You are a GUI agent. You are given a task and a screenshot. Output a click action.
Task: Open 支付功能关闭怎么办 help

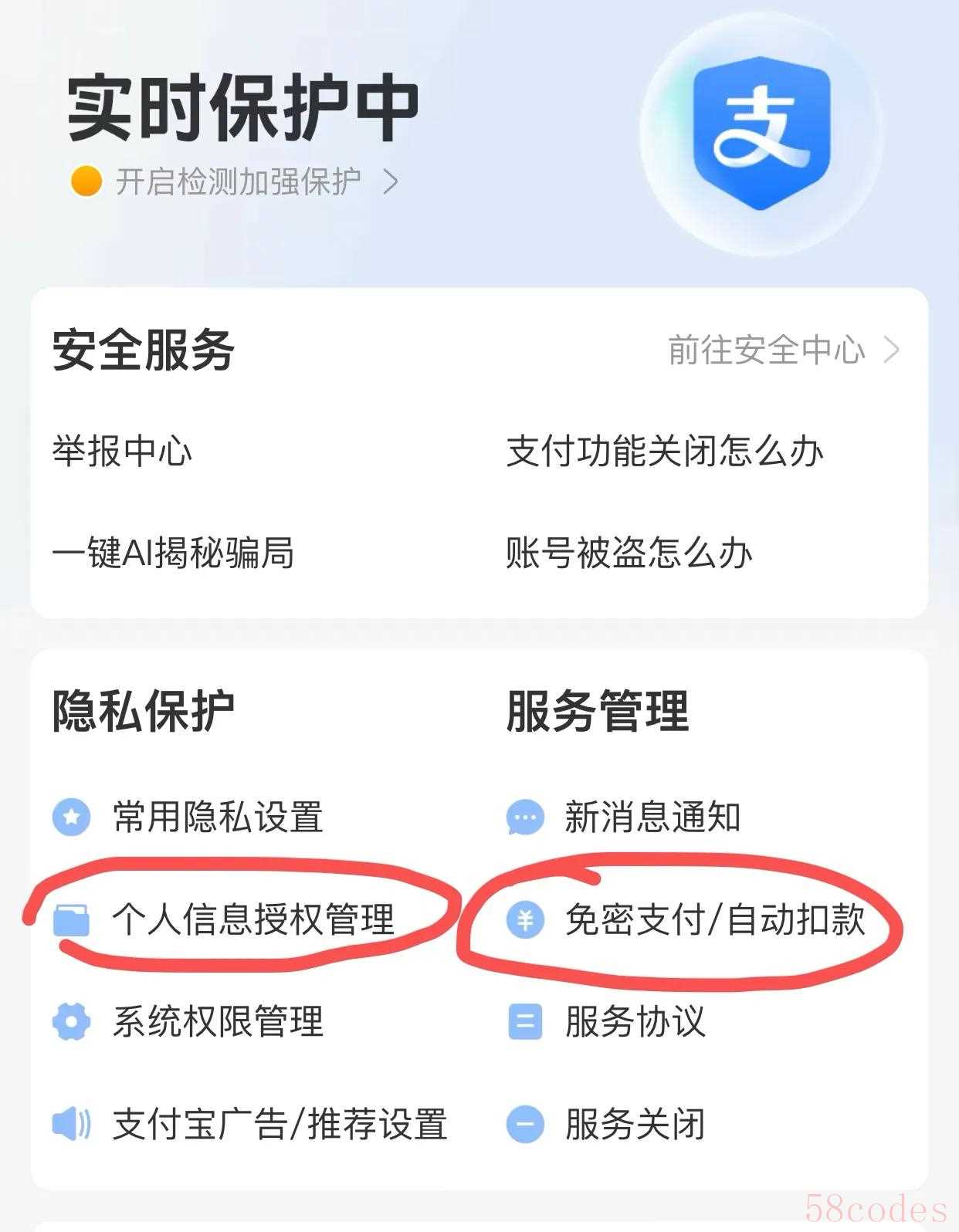(664, 452)
